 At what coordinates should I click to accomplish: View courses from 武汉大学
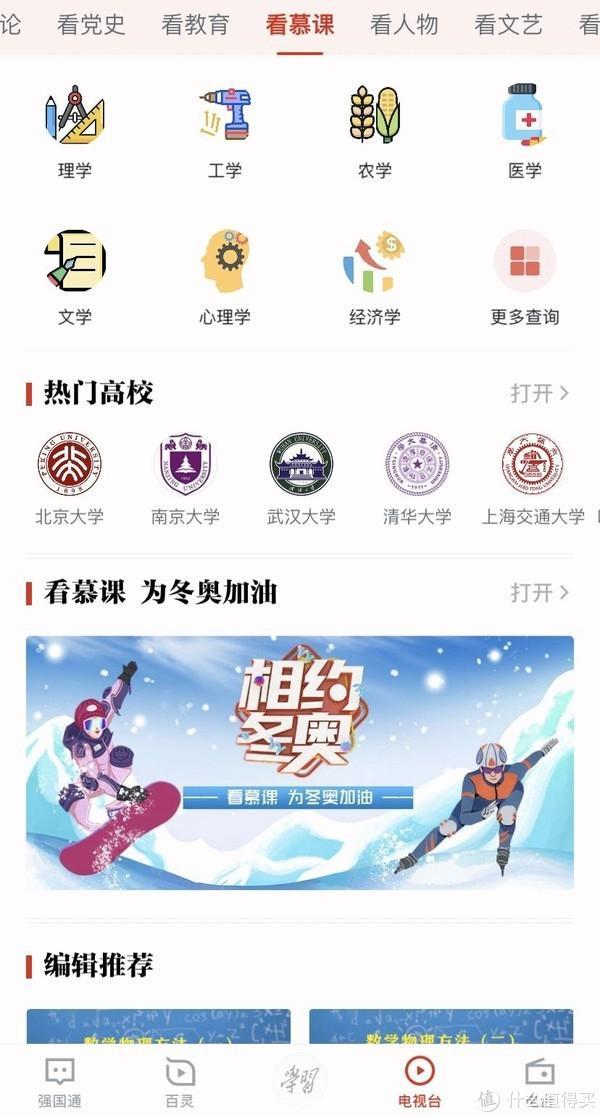[x=301, y=479]
